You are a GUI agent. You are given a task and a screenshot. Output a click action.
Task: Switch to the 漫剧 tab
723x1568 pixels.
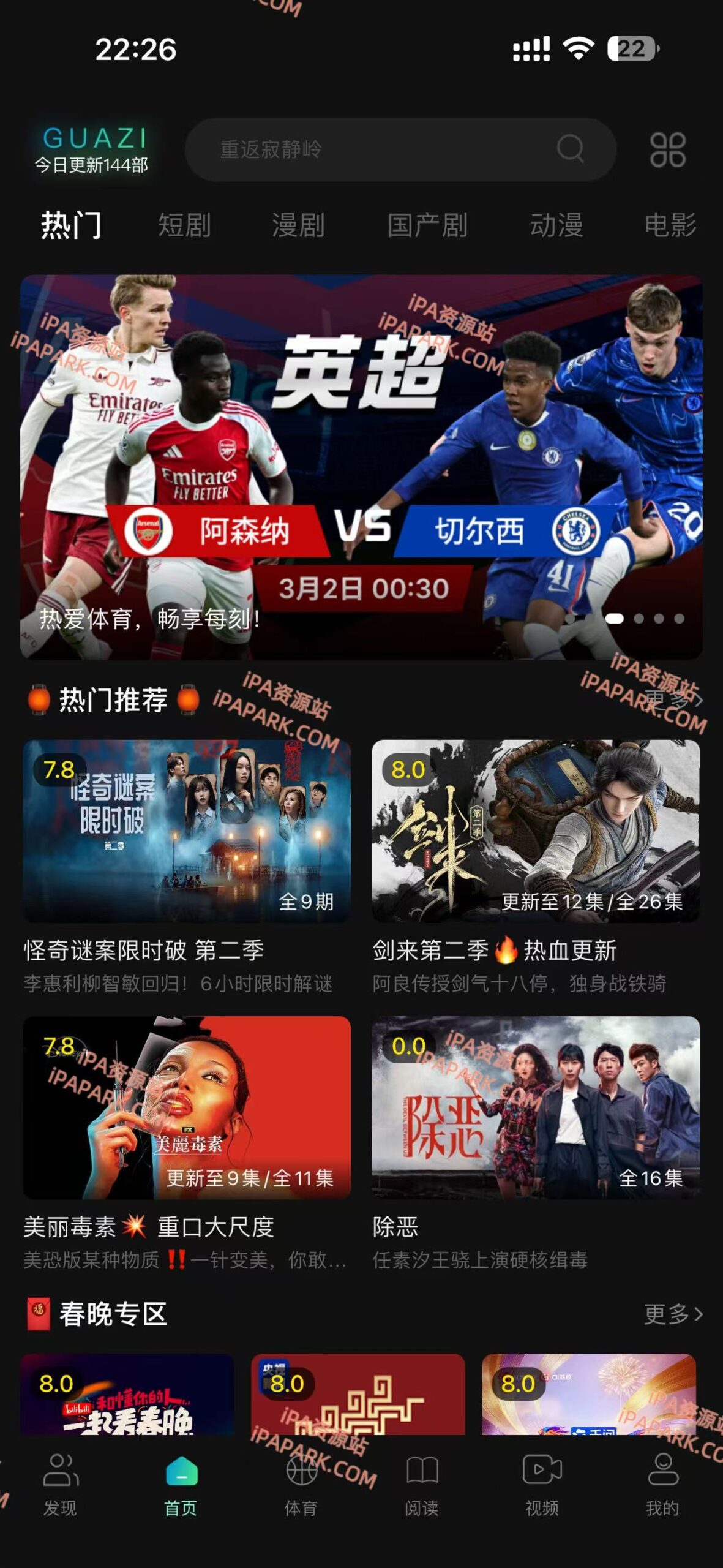click(x=298, y=225)
